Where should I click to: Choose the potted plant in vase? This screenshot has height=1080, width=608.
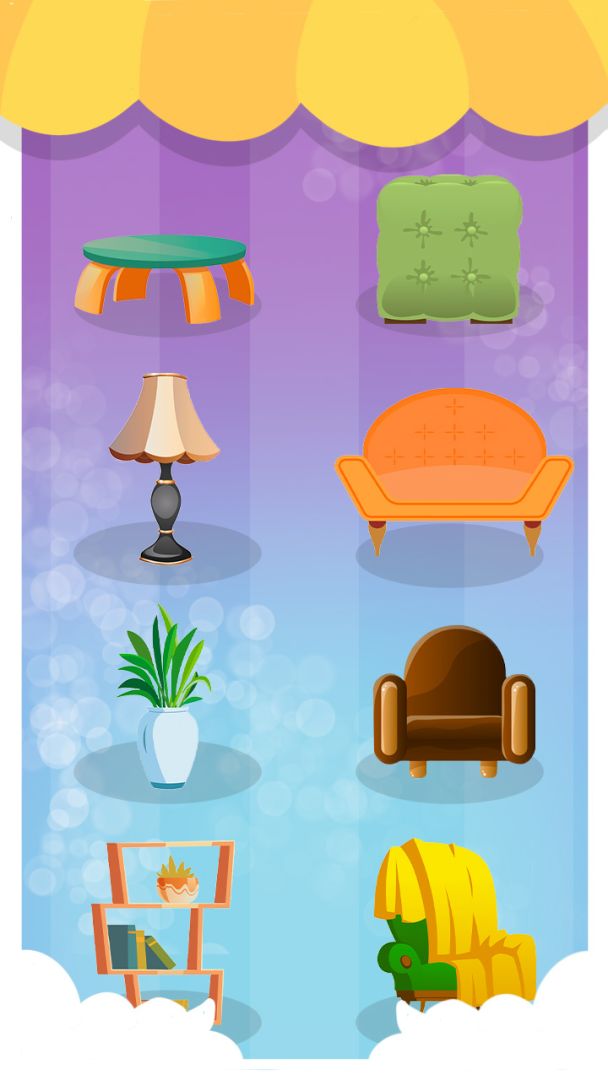pyautogui.click(x=166, y=700)
